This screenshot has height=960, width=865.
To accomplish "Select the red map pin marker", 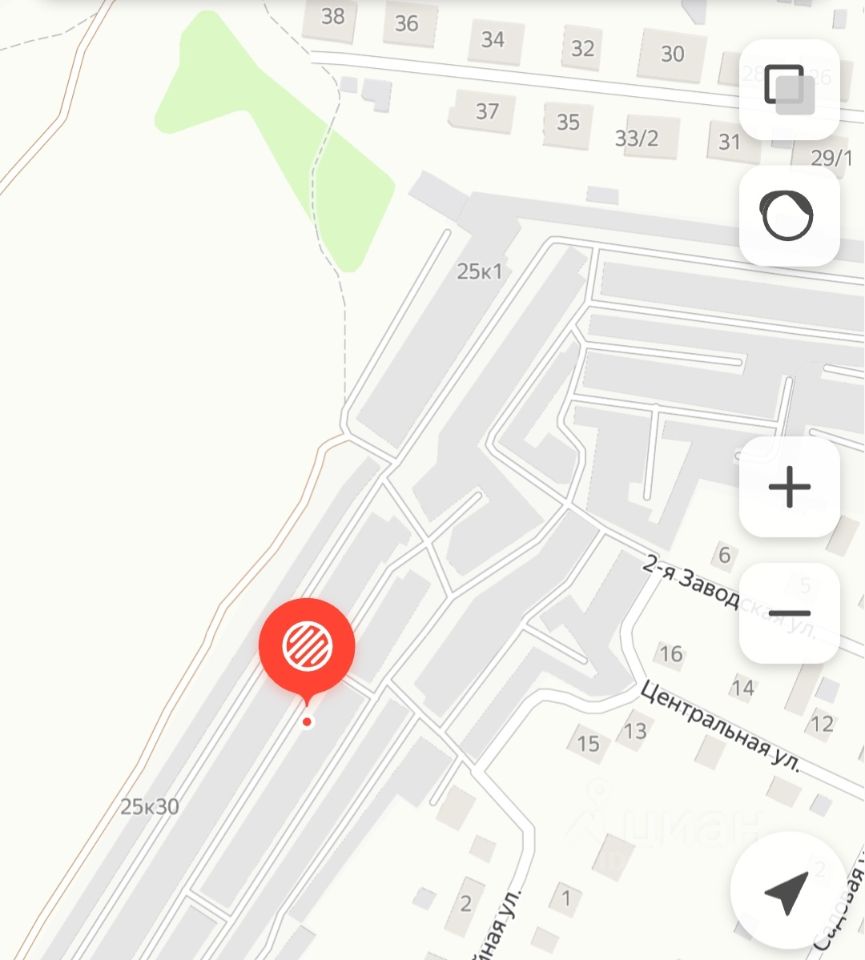I will point(307,647).
